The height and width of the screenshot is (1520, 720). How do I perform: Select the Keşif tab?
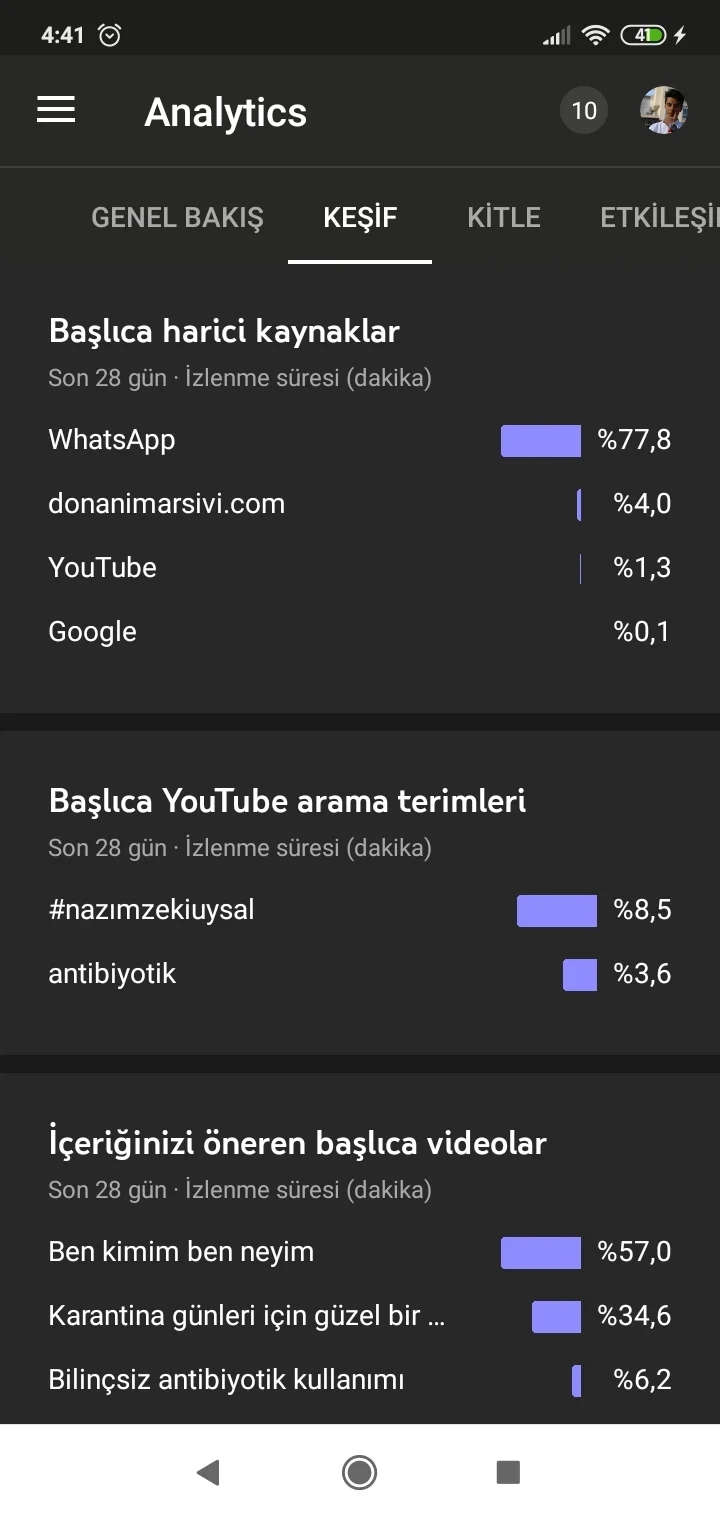point(360,218)
